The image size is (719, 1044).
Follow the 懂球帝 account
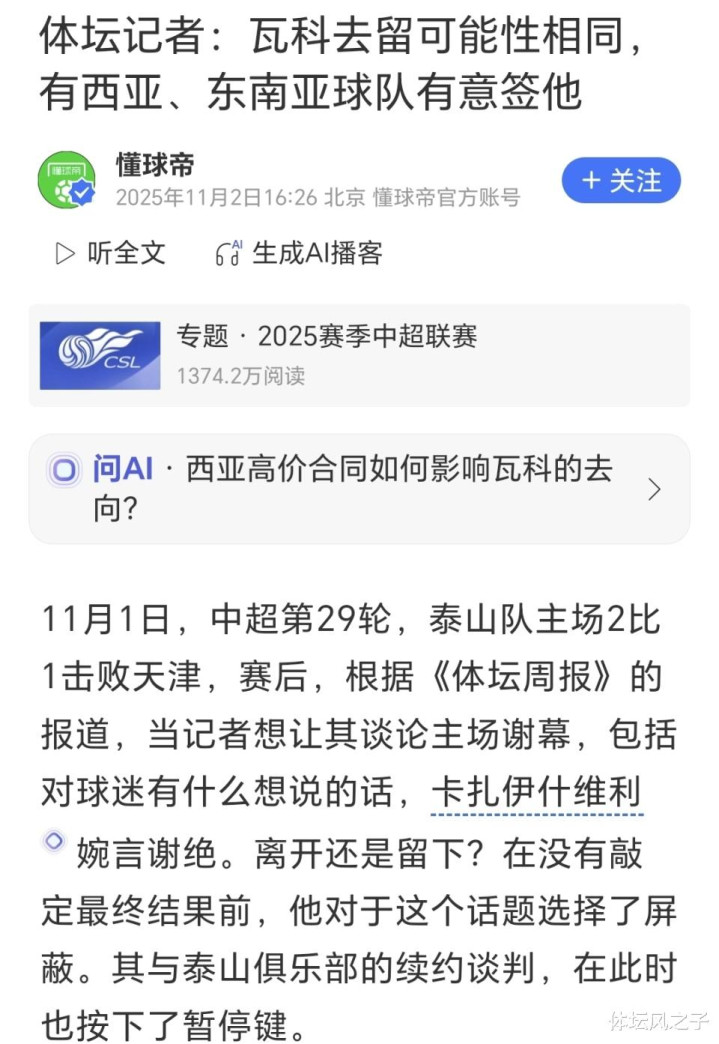click(x=620, y=181)
